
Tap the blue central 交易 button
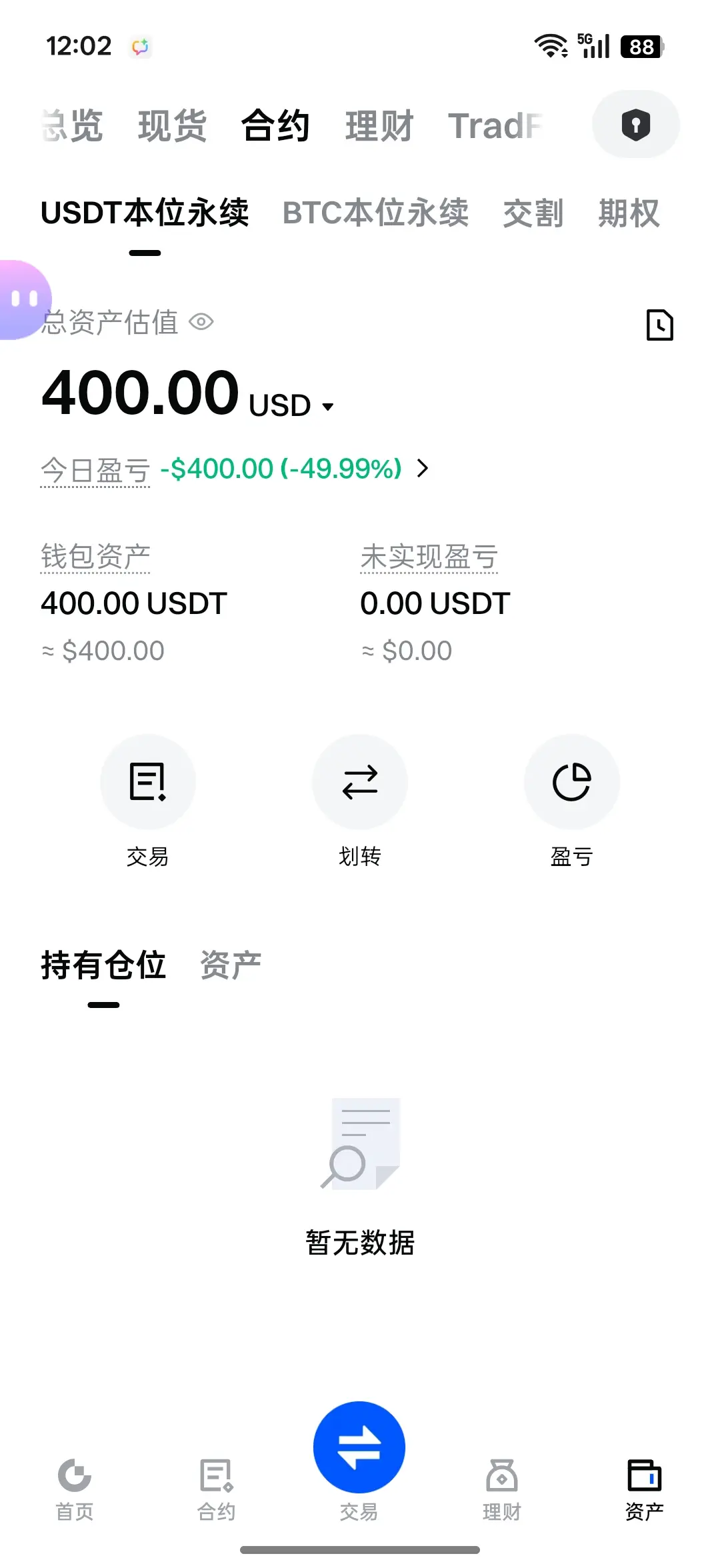tap(359, 1448)
